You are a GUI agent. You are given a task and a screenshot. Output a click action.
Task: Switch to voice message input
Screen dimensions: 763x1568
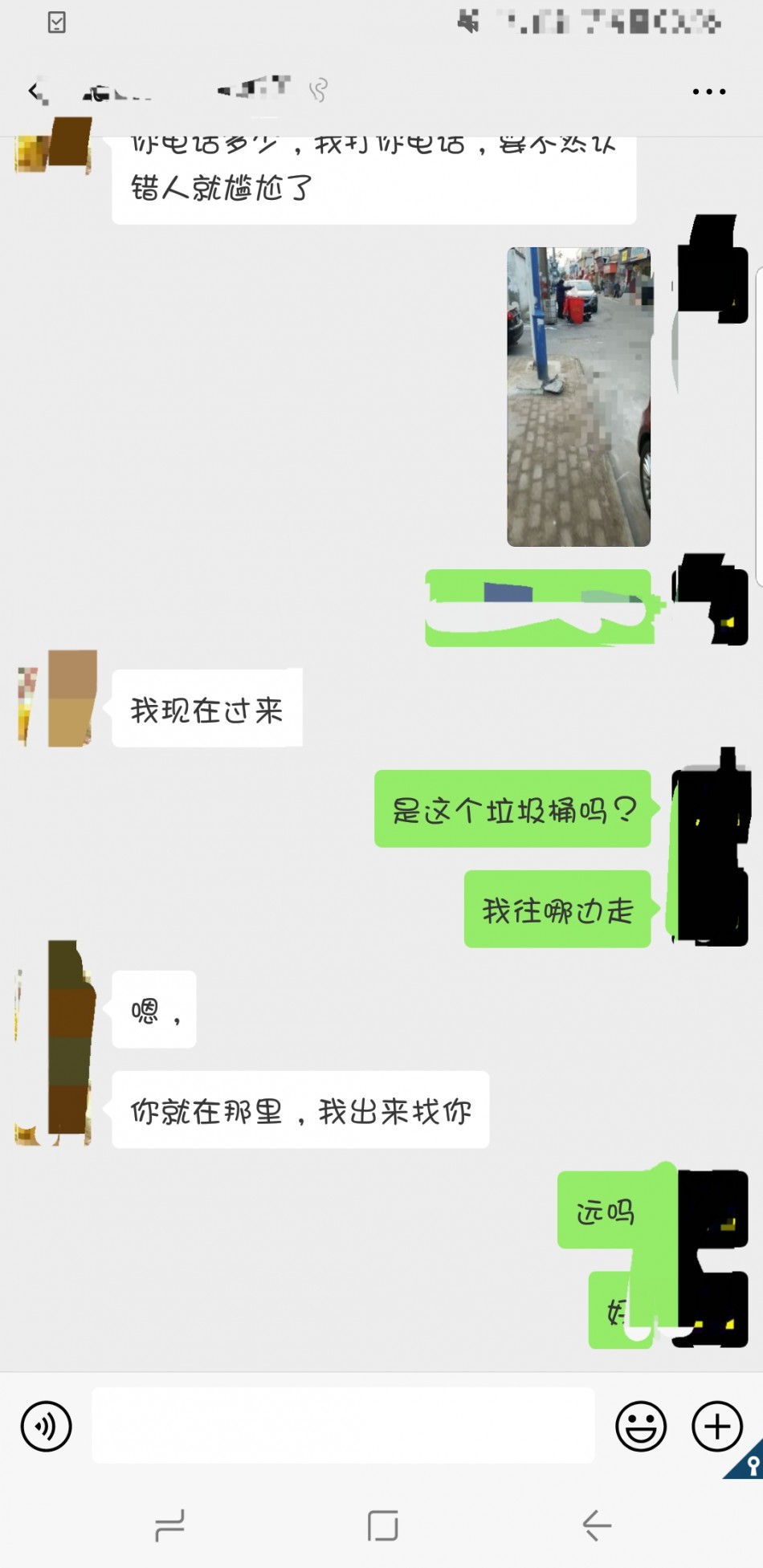click(46, 1426)
